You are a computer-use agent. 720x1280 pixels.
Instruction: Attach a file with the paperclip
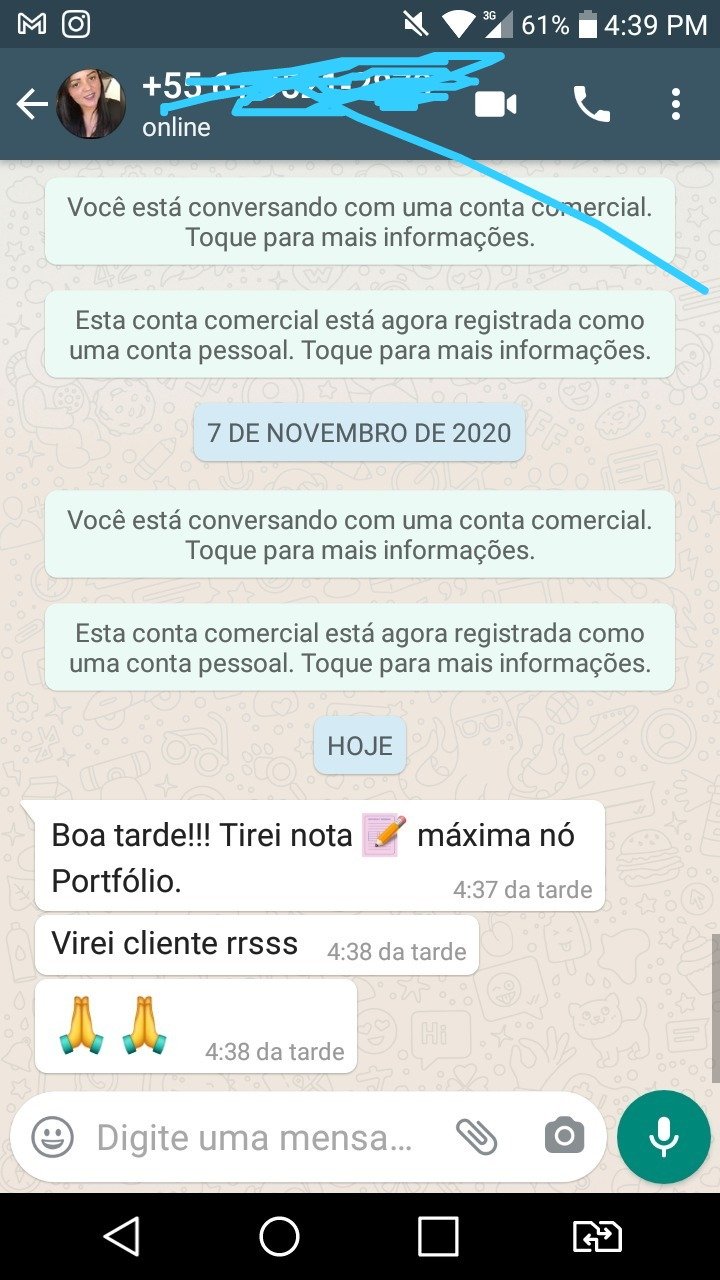tap(477, 1137)
